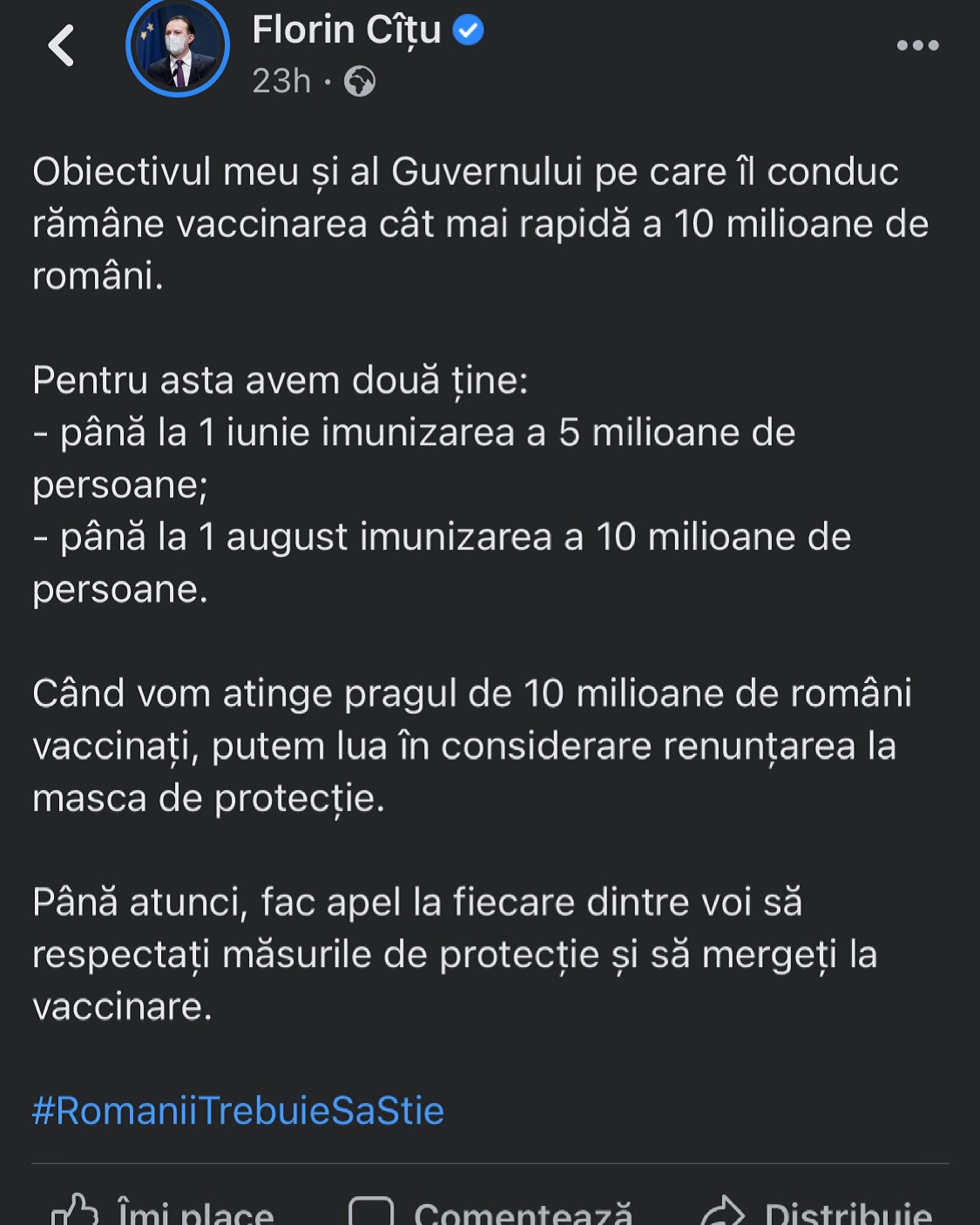Go back using the back arrow
Screen dimensions: 980x1225
[x=61, y=45]
